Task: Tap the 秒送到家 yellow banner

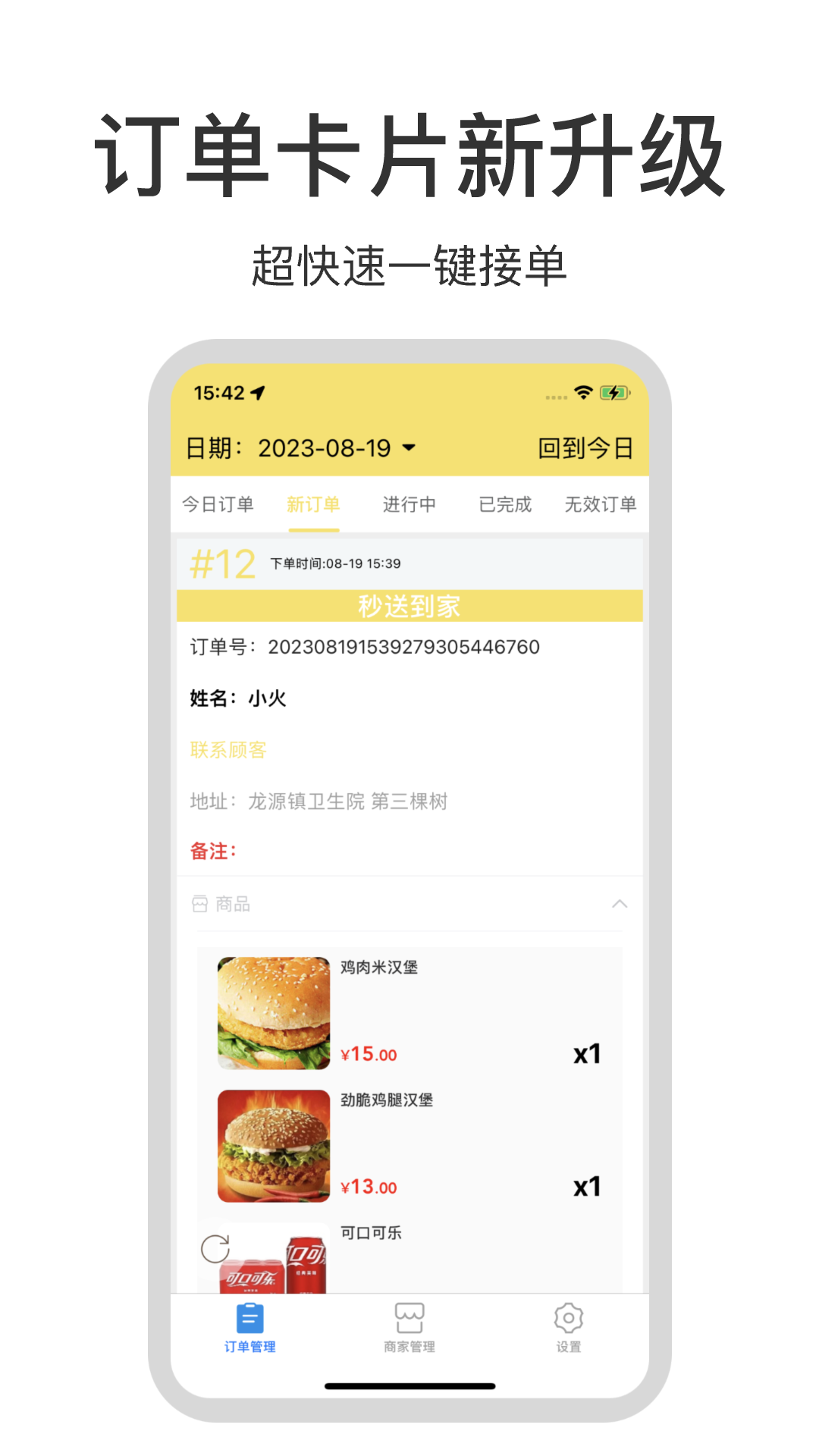Action: (409, 604)
